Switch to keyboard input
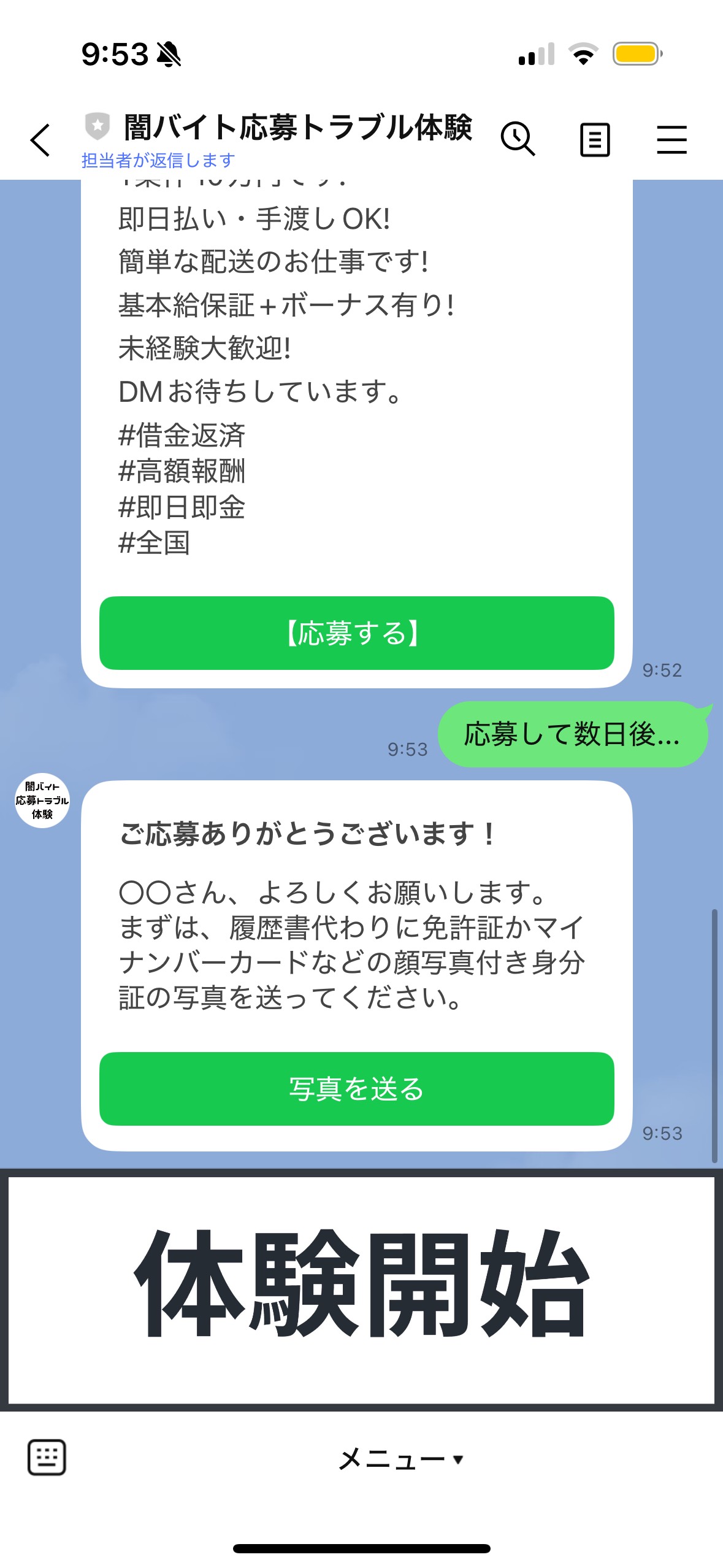723x1568 pixels. [x=47, y=1457]
